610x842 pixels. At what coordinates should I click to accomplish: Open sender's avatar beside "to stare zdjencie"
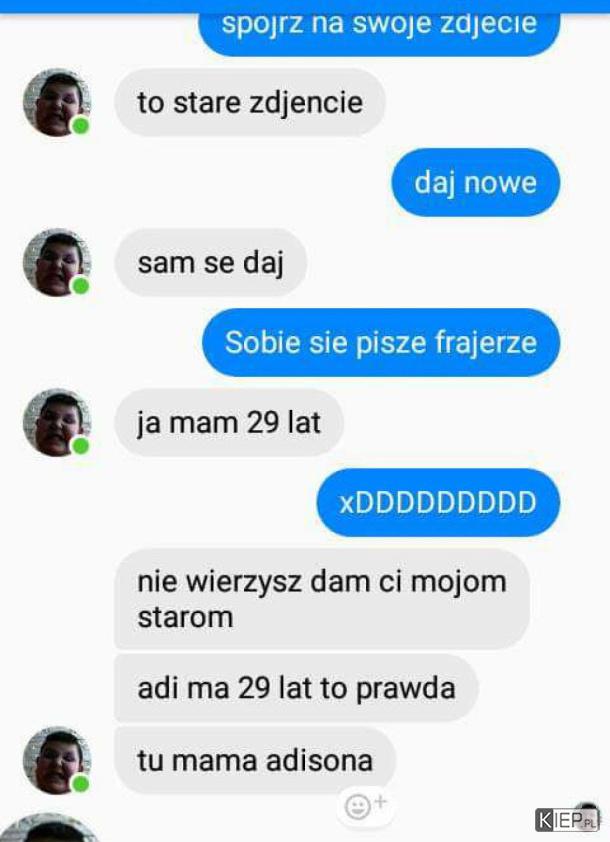click(x=56, y=103)
